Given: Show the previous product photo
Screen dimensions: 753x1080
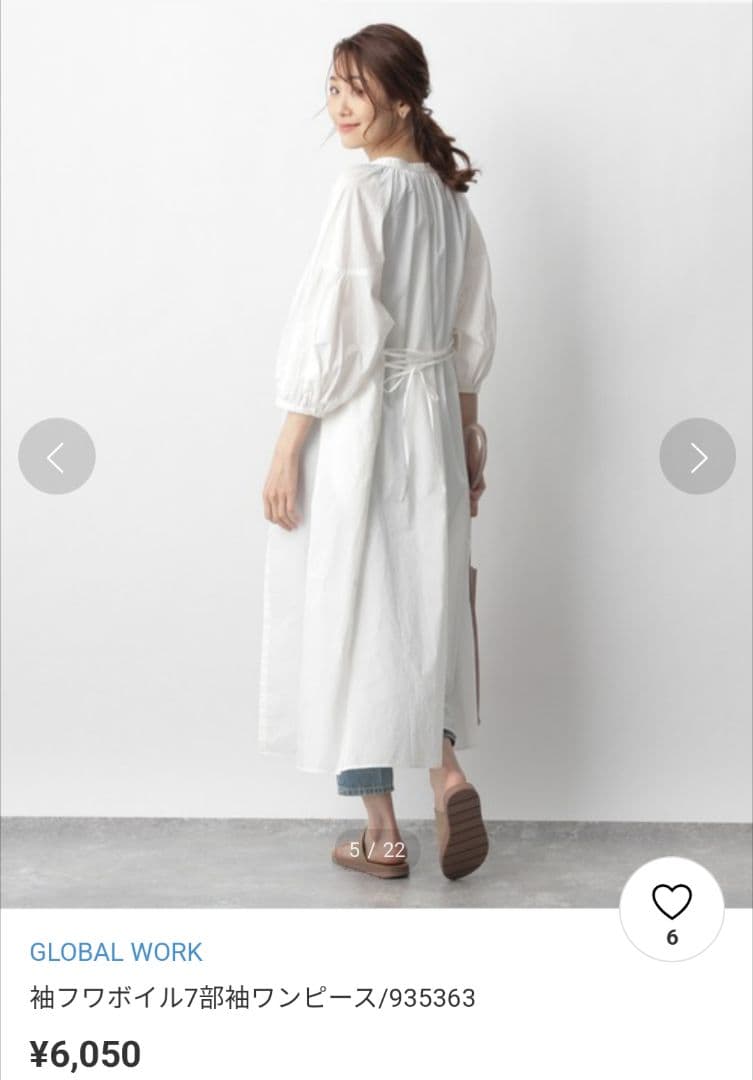Looking at the screenshot, I should (57, 457).
